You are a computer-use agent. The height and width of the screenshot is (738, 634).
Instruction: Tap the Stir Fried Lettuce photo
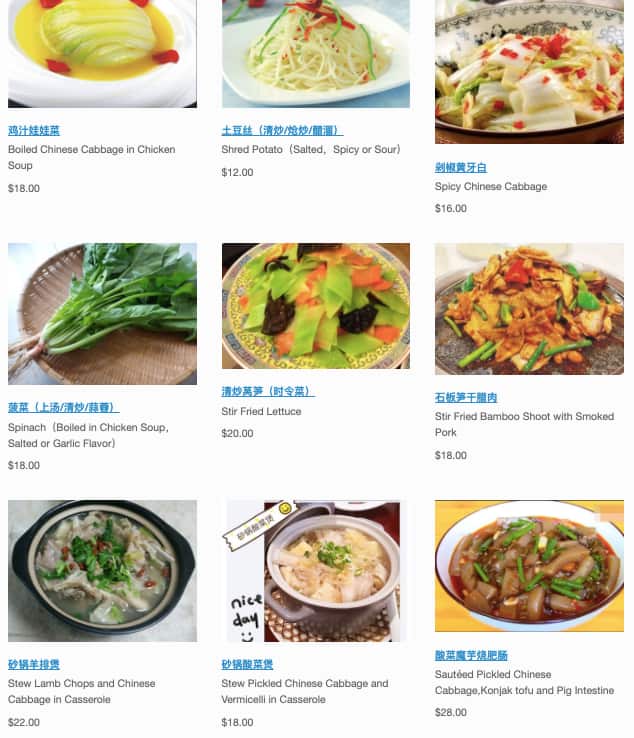click(315, 305)
